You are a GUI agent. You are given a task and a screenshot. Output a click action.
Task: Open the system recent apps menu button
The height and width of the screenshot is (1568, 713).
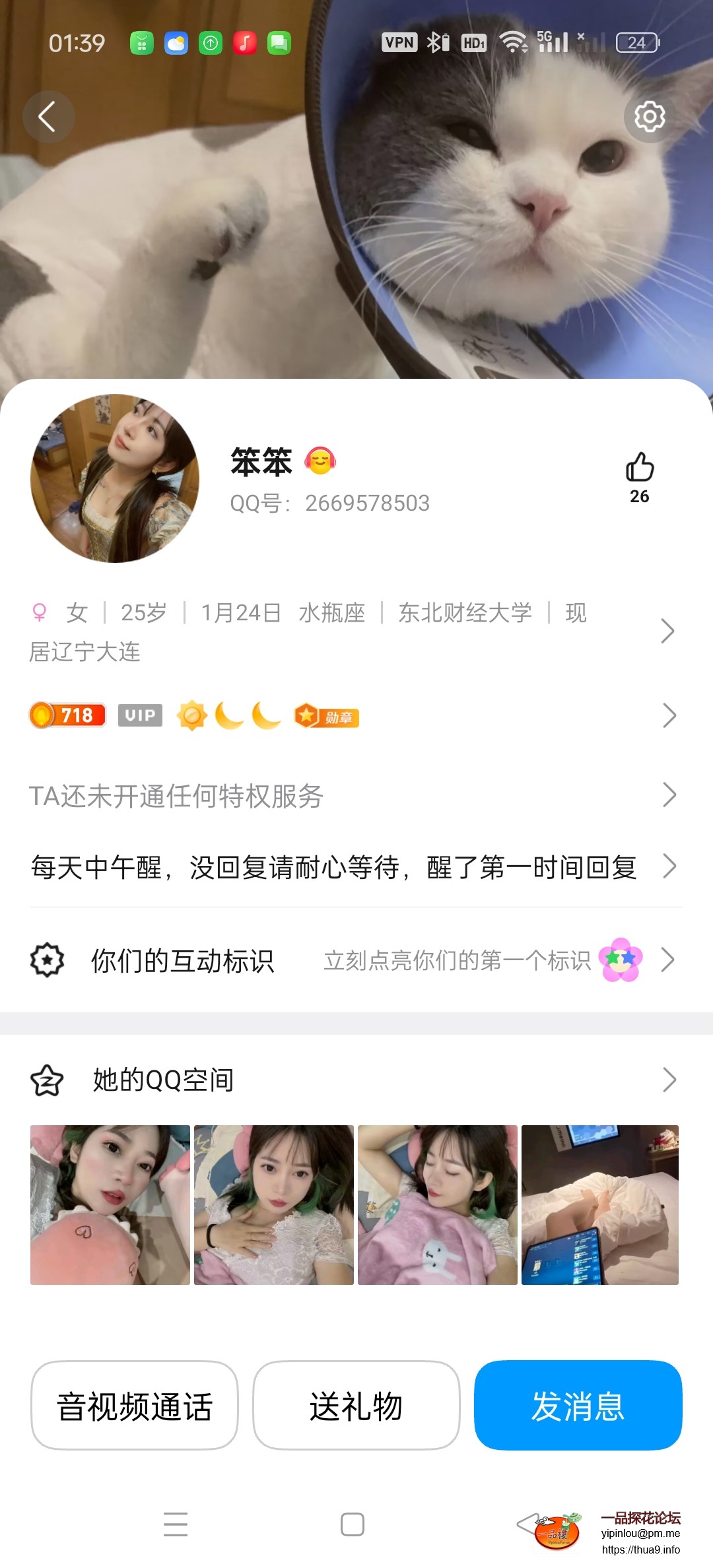[x=176, y=1524]
